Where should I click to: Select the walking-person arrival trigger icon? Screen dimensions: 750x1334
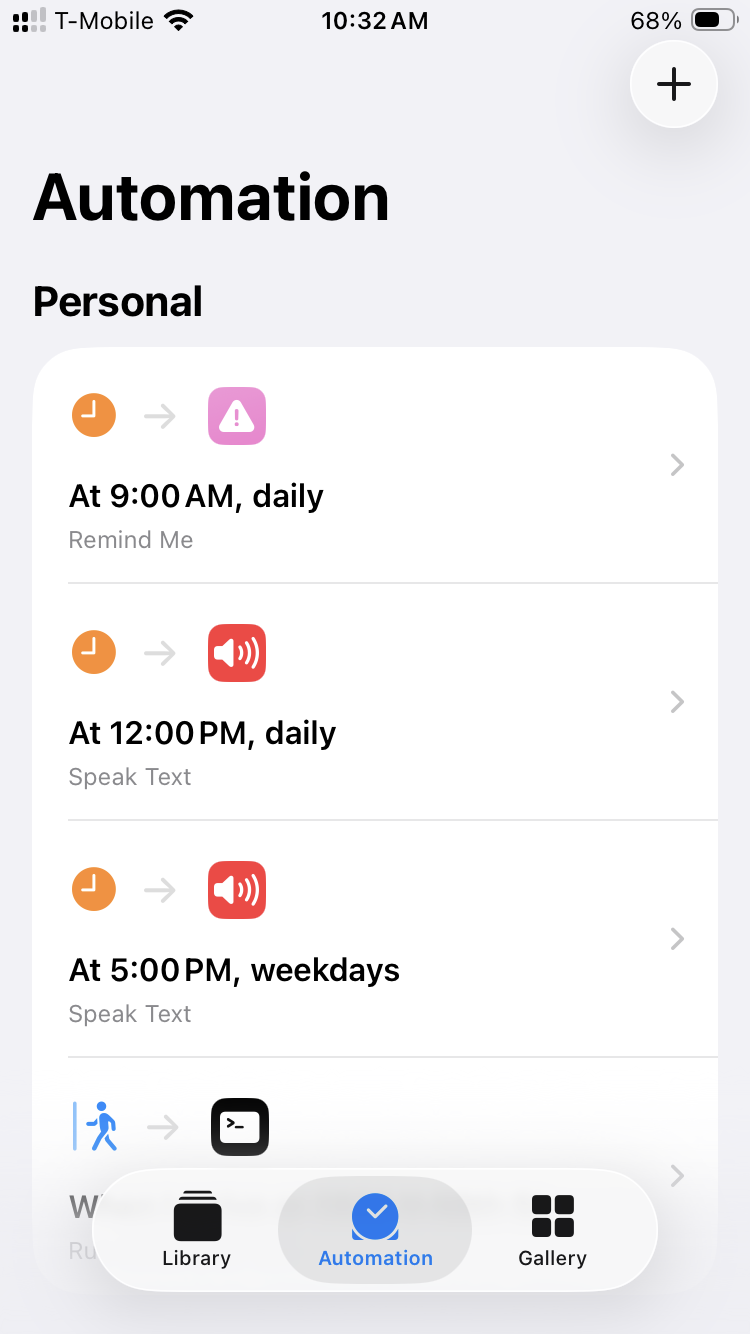point(93,1126)
